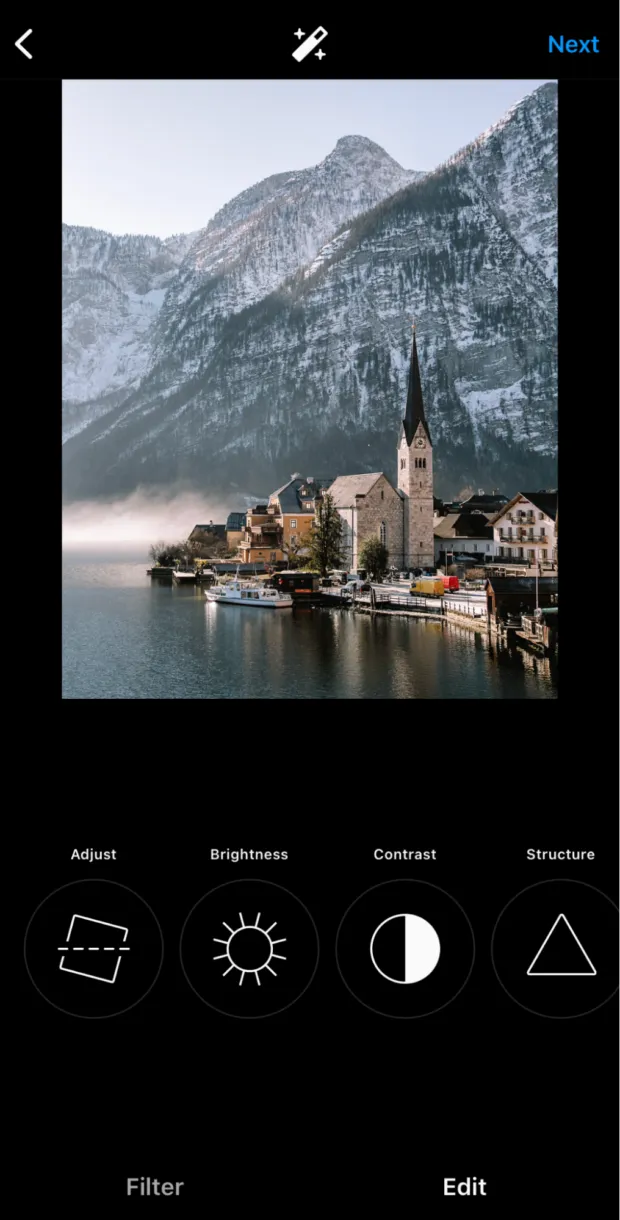
Task: Select the Edit tab
Action: [x=465, y=1187]
